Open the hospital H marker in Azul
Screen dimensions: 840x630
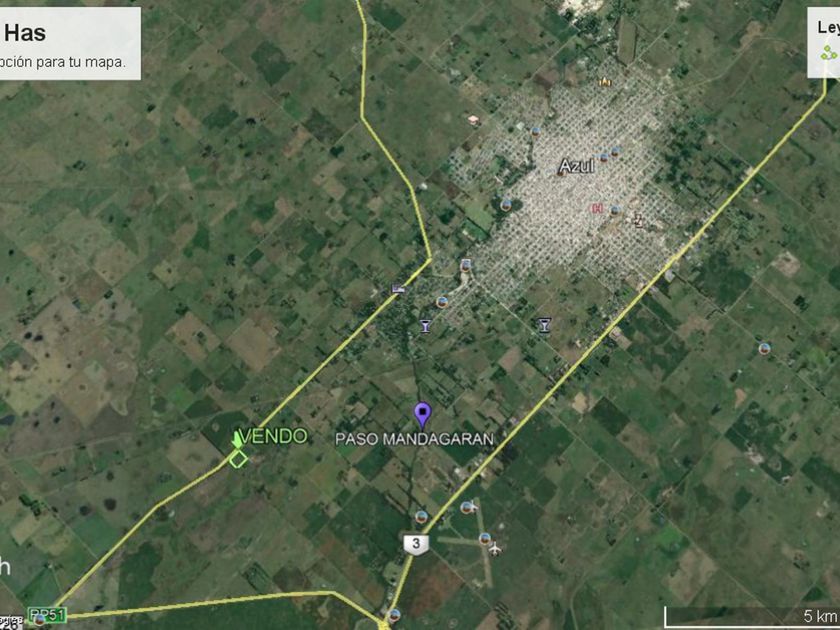coord(595,208)
